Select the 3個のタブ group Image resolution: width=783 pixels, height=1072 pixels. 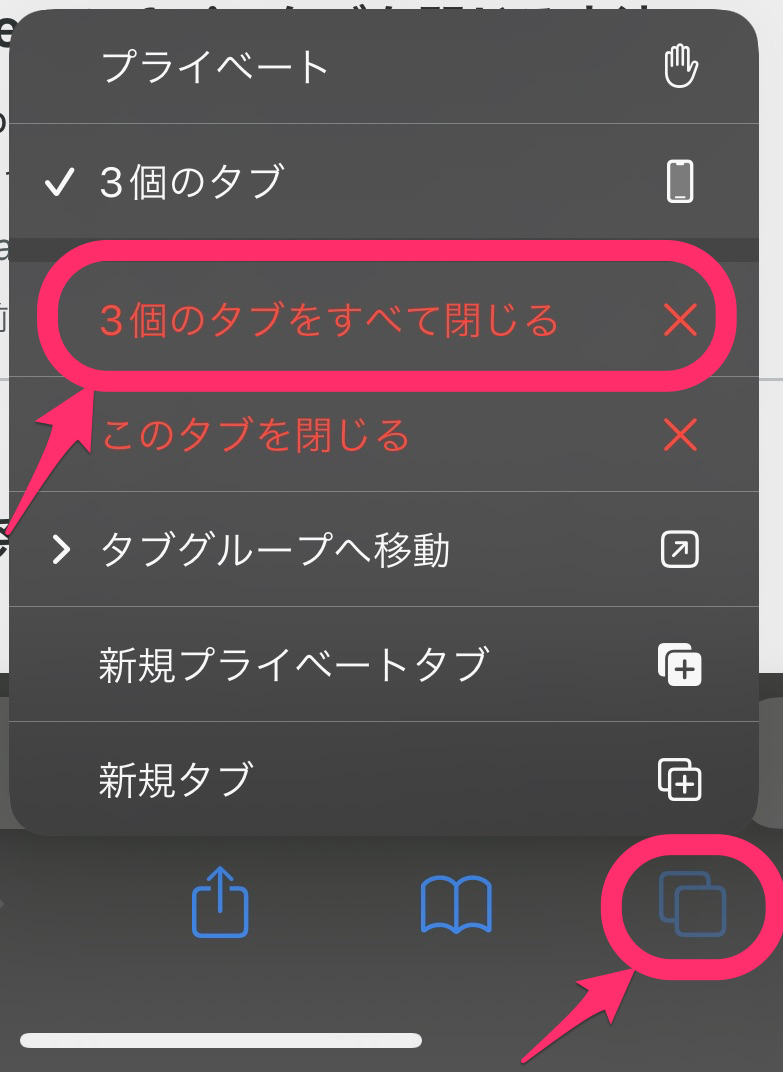[384, 181]
